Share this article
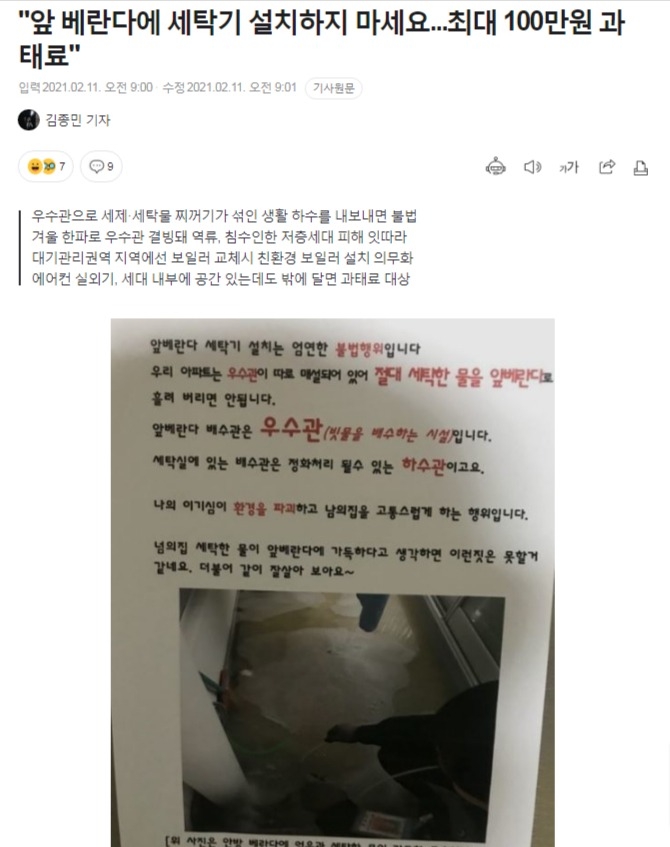 point(606,167)
